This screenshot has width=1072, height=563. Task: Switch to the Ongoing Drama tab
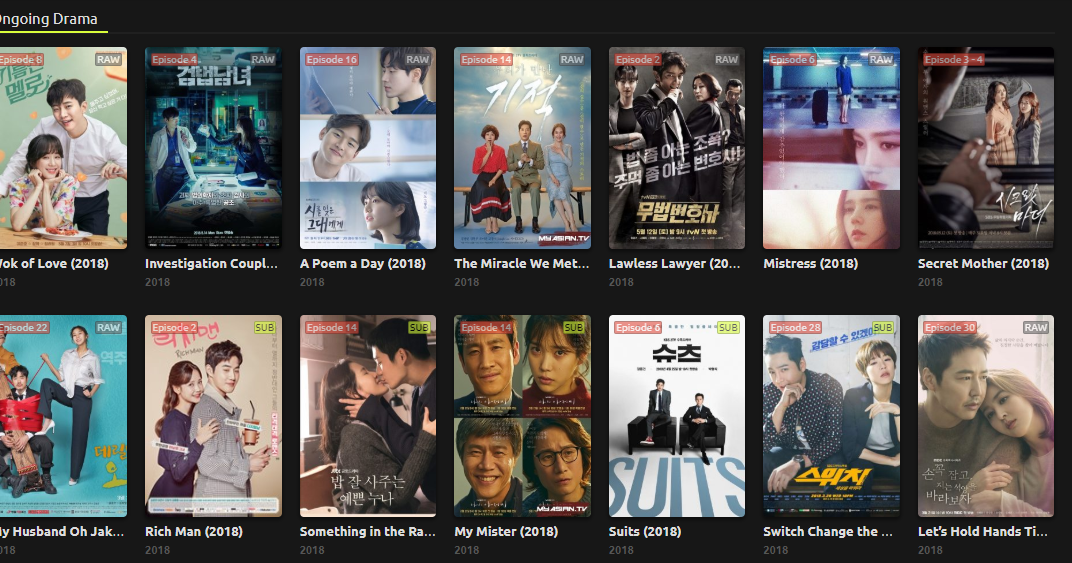(50, 19)
